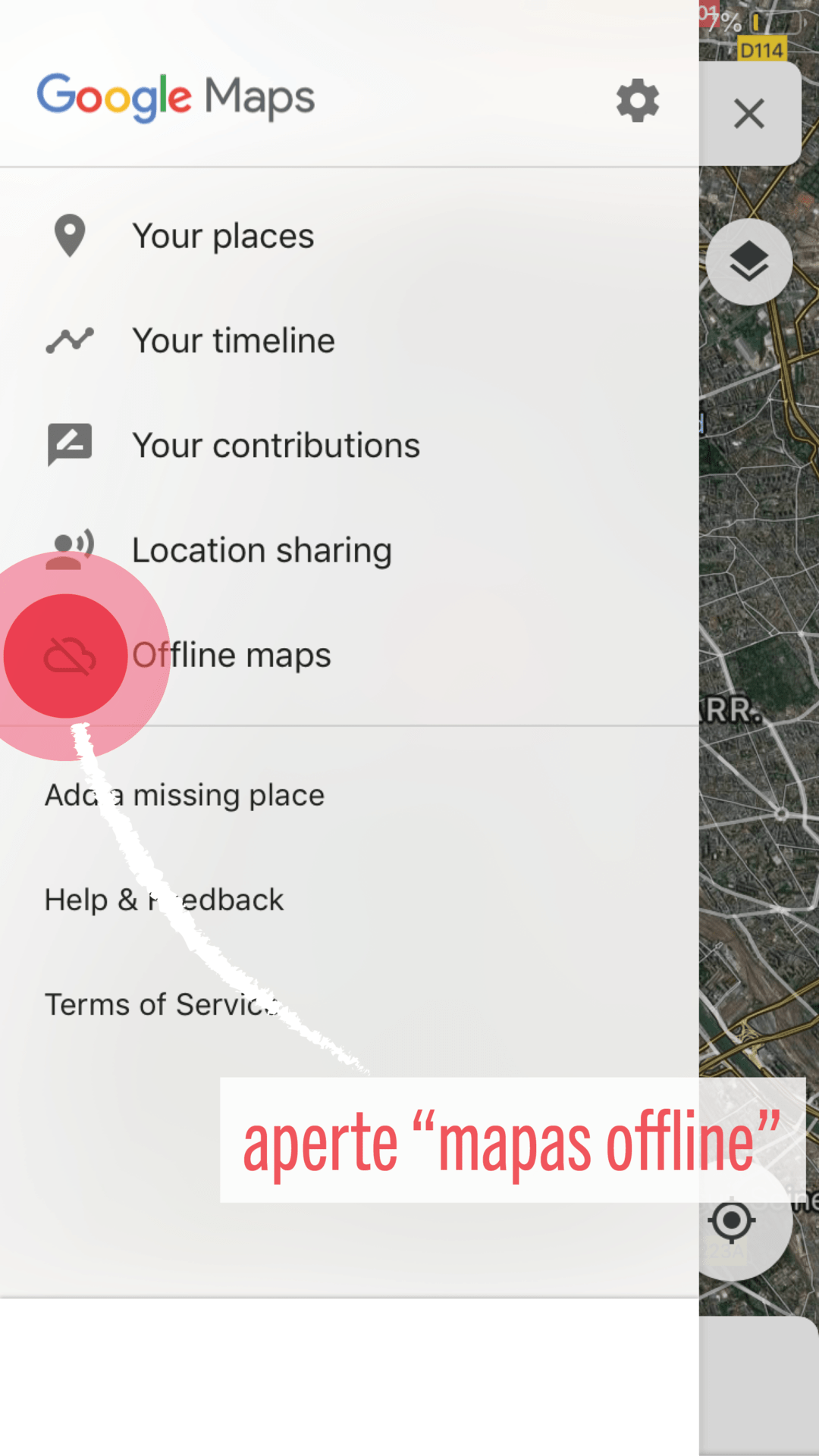Open Help & Feedback

(x=164, y=900)
